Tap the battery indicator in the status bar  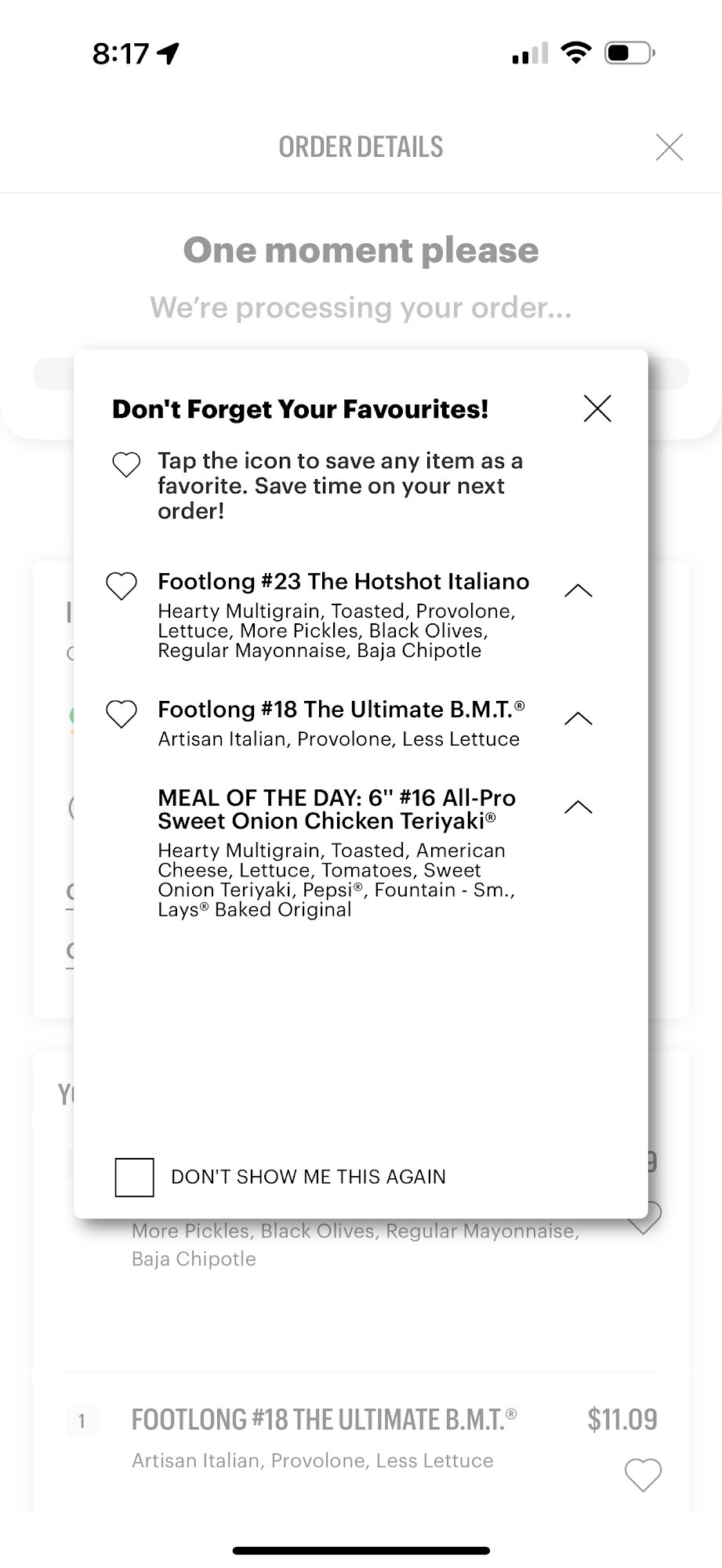point(628,53)
